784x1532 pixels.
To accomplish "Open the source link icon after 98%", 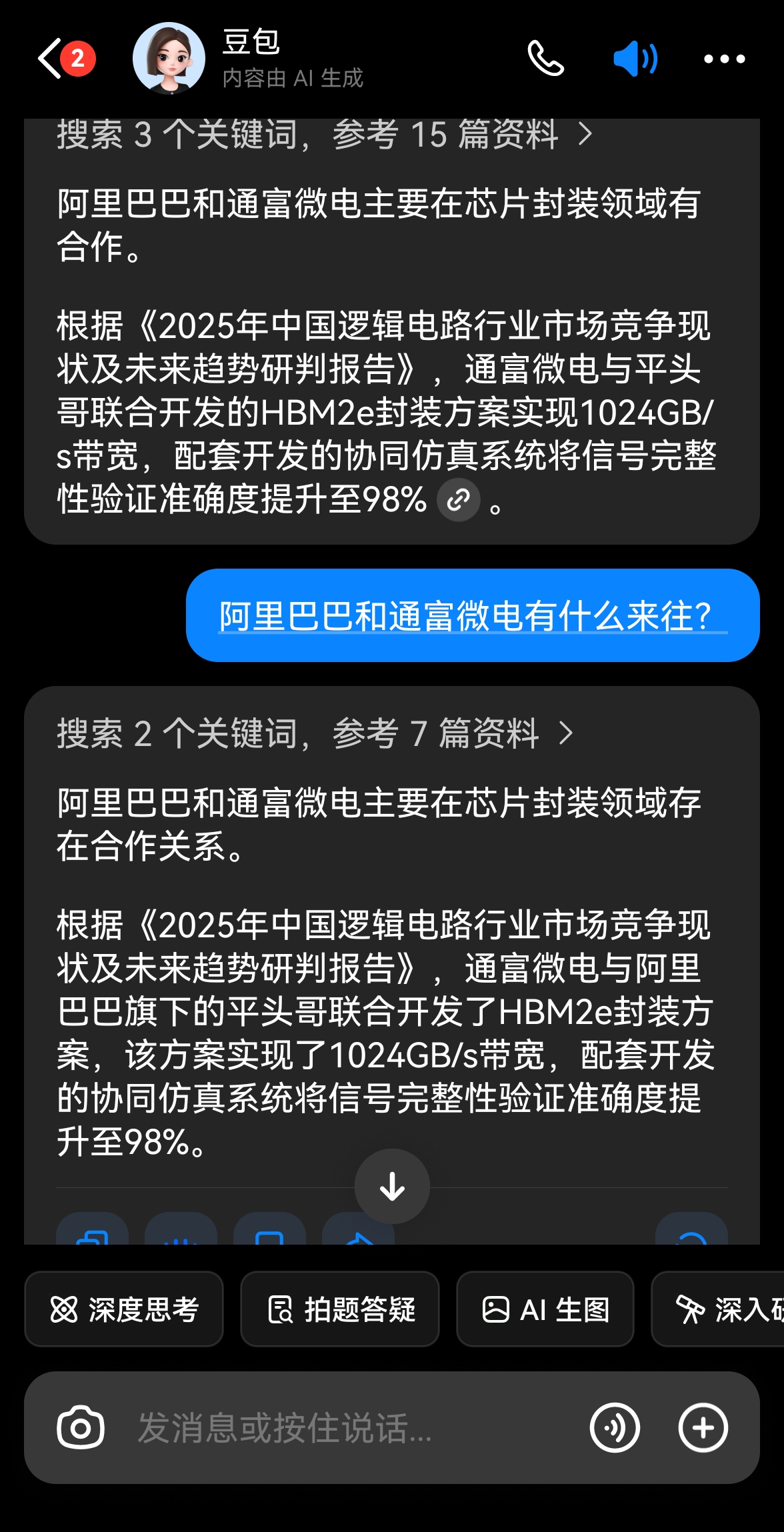I will (x=458, y=500).
